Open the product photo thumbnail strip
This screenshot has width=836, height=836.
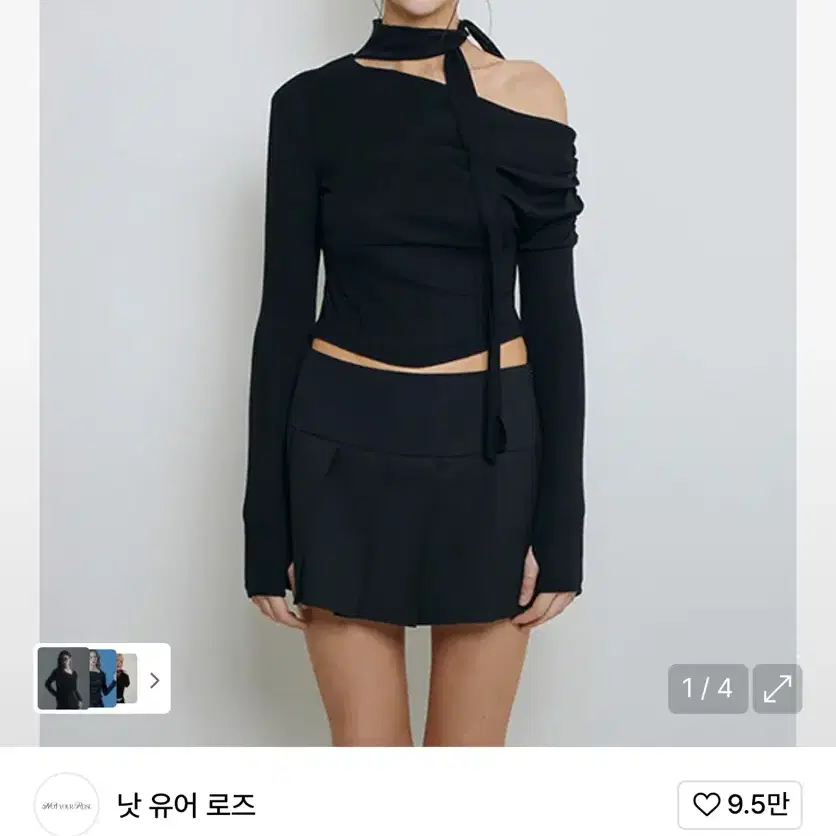102,679
